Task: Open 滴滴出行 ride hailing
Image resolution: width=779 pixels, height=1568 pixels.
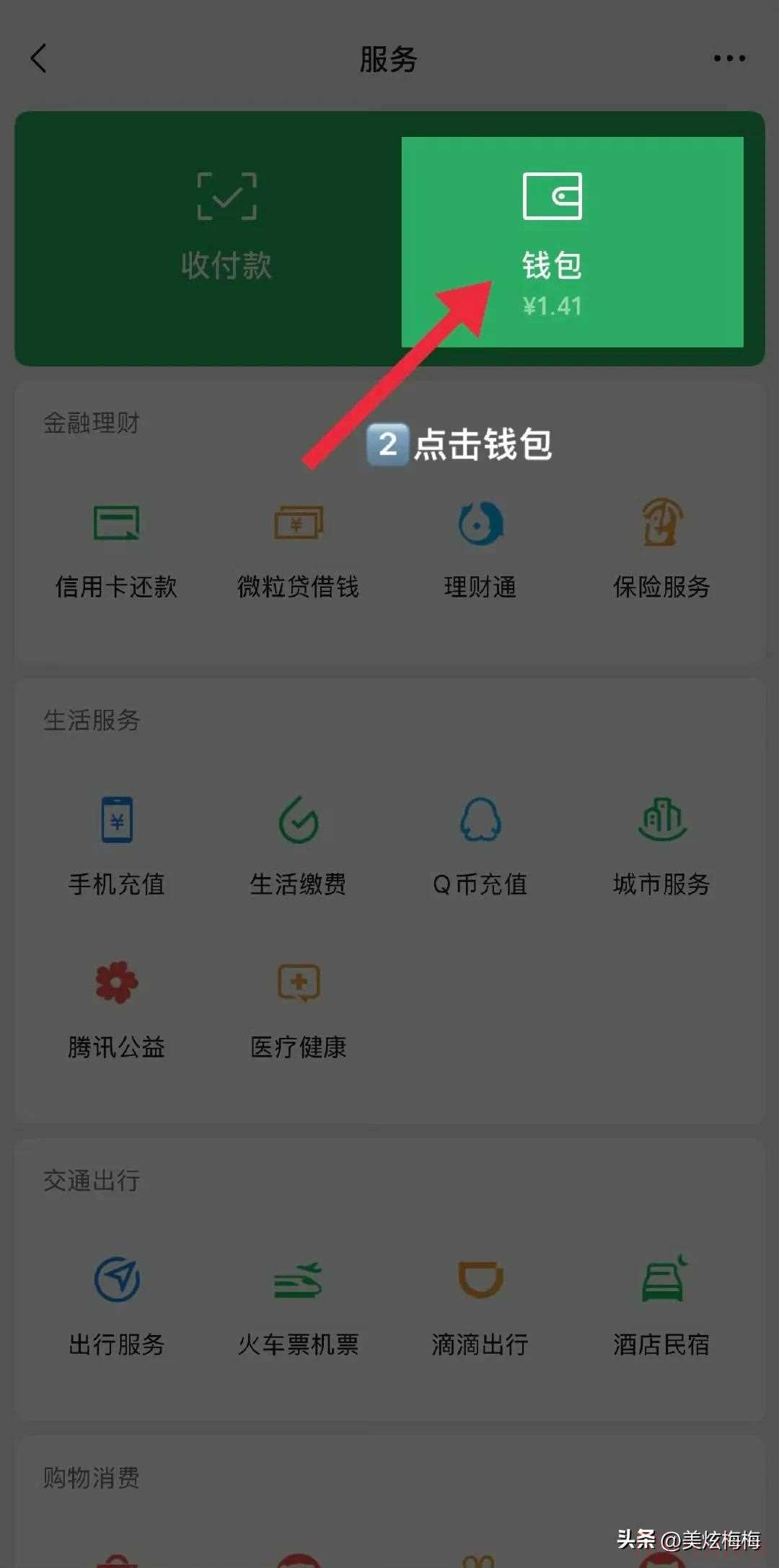Action: point(480,1305)
